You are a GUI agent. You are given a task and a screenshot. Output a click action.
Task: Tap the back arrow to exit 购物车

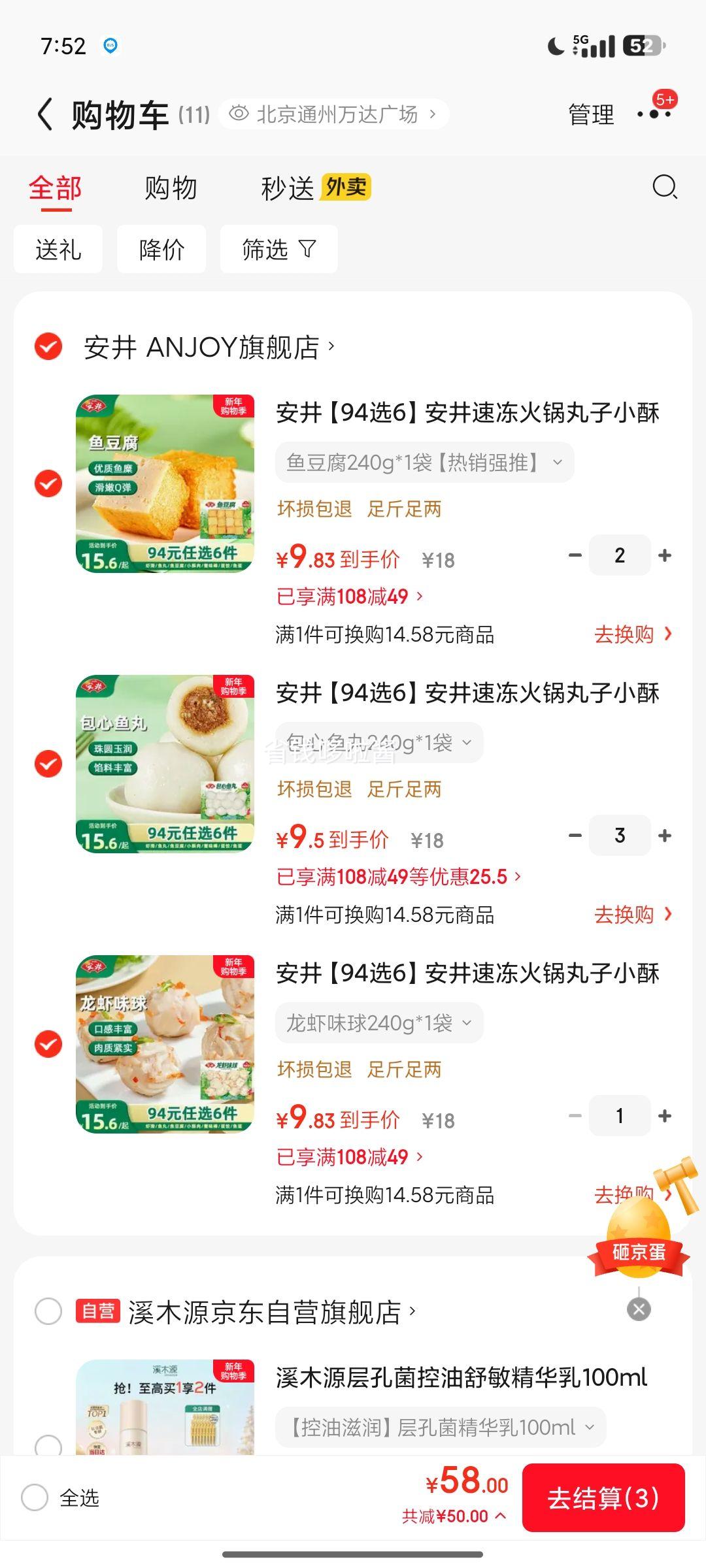pos(44,112)
